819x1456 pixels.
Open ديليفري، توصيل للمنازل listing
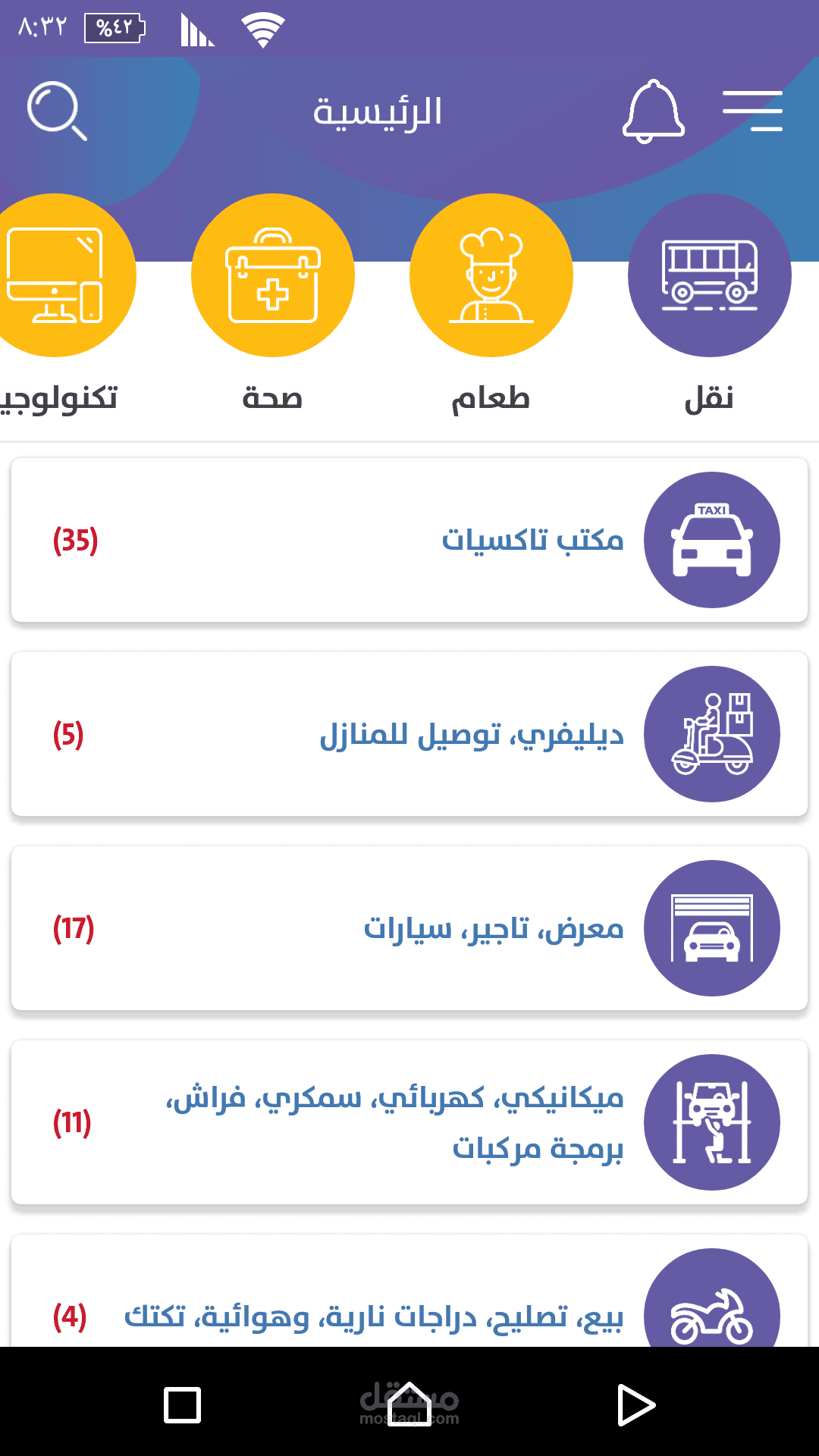(409, 734)
